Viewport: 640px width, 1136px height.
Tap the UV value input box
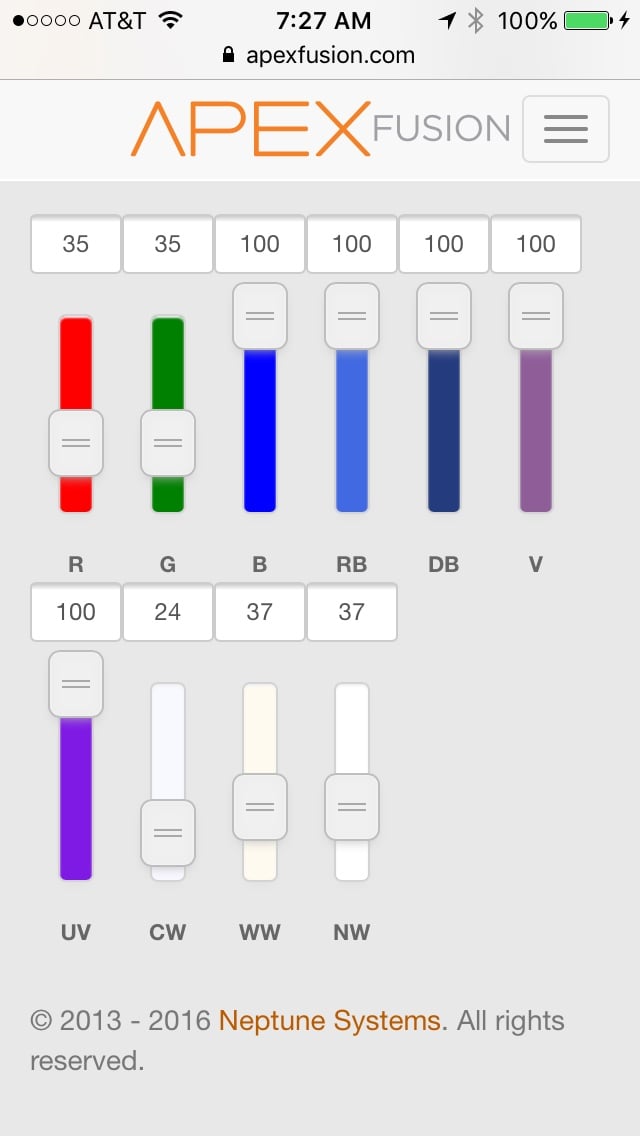coord(76,612)
